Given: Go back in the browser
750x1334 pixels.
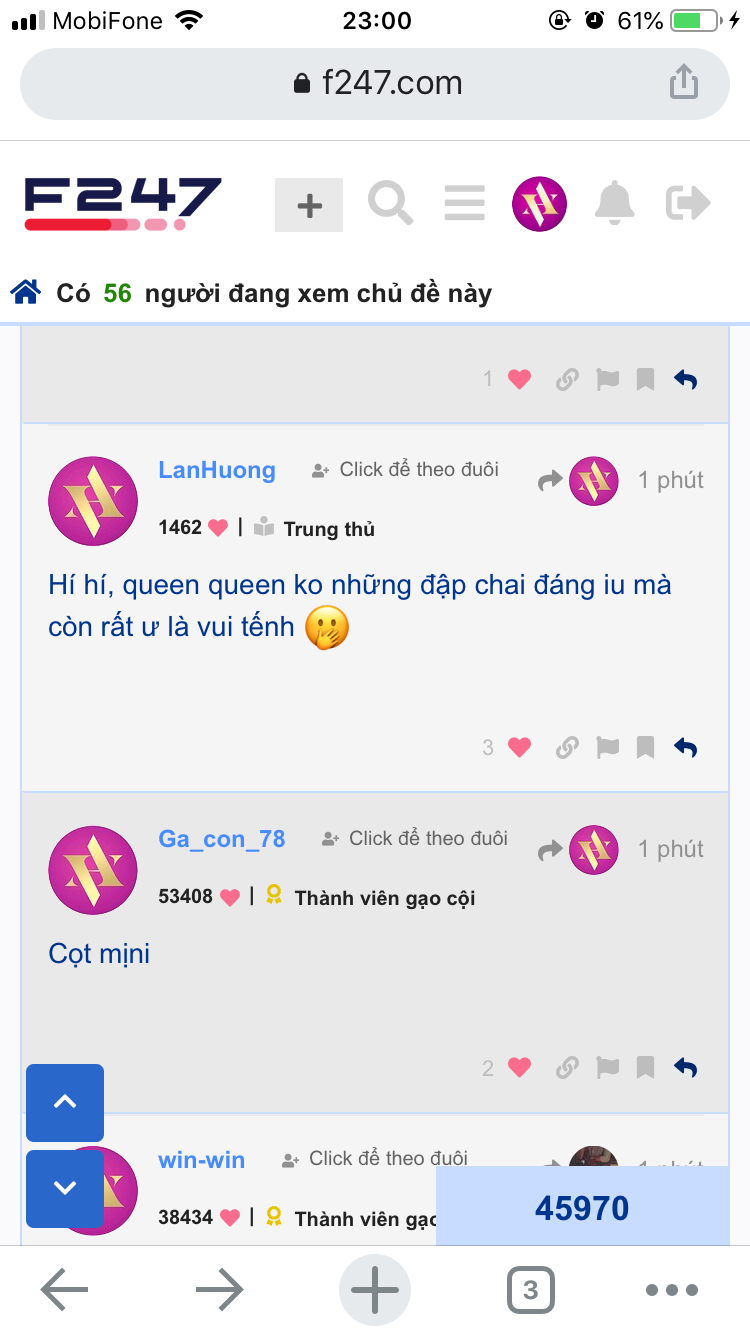Looking at the screenshot, I should point(65,1290).
